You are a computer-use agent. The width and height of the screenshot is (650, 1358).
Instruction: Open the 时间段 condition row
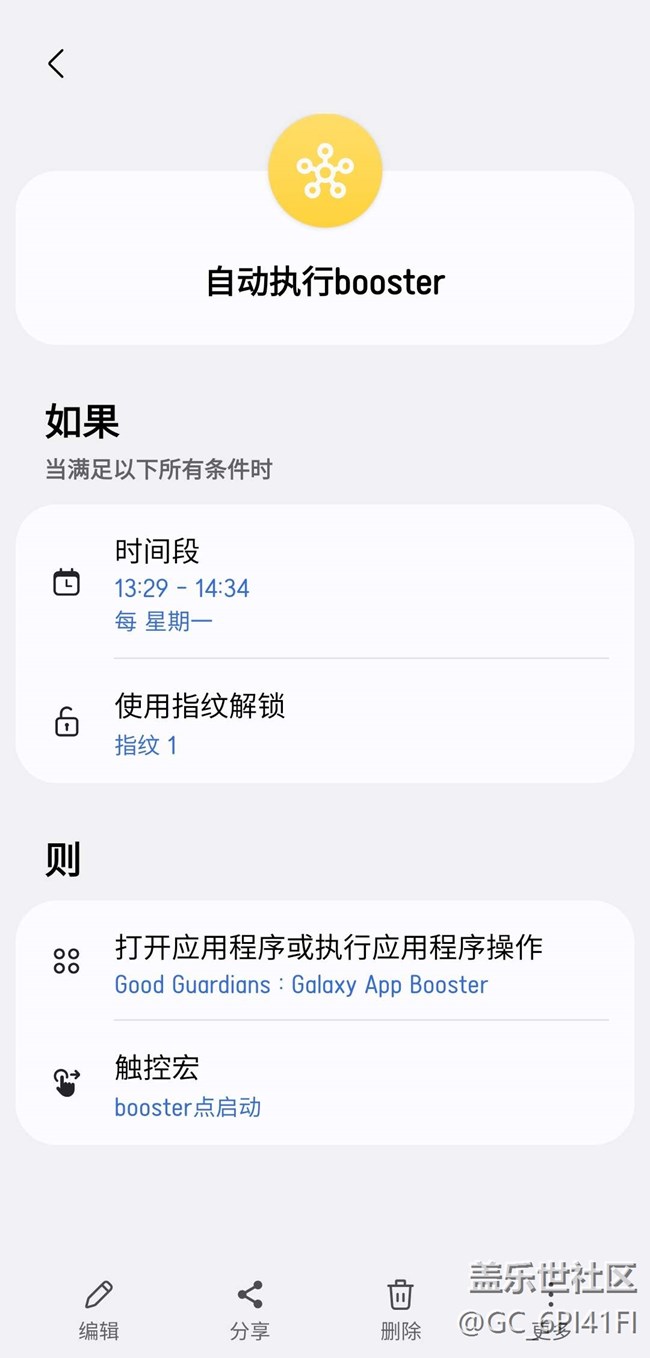pyautogui.click(x=324, y=584)
